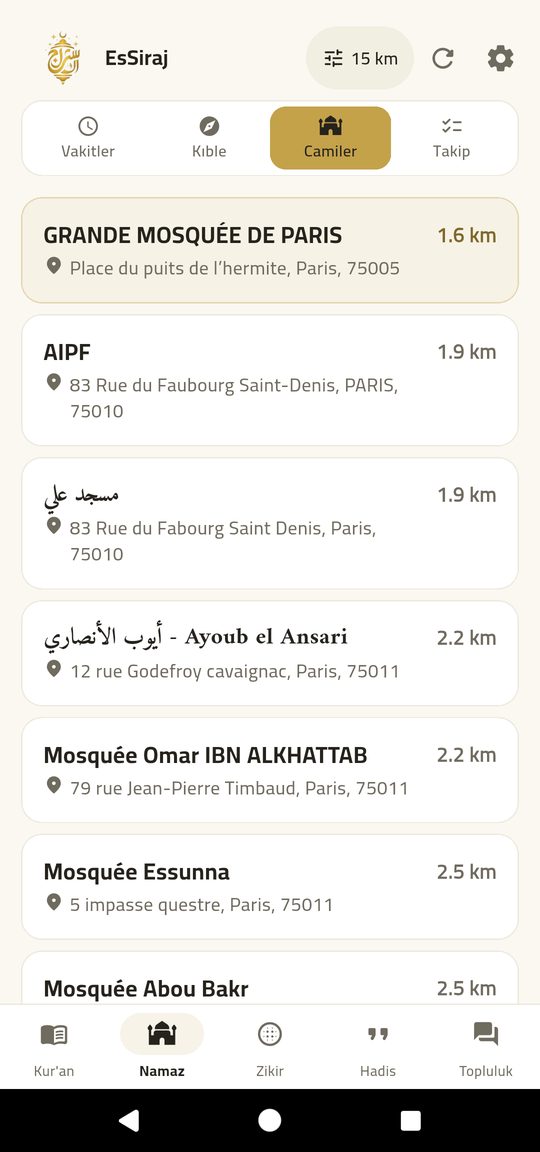
Task: Open Grande Mosquée de Paris card
Action: [x=270, y=251]
